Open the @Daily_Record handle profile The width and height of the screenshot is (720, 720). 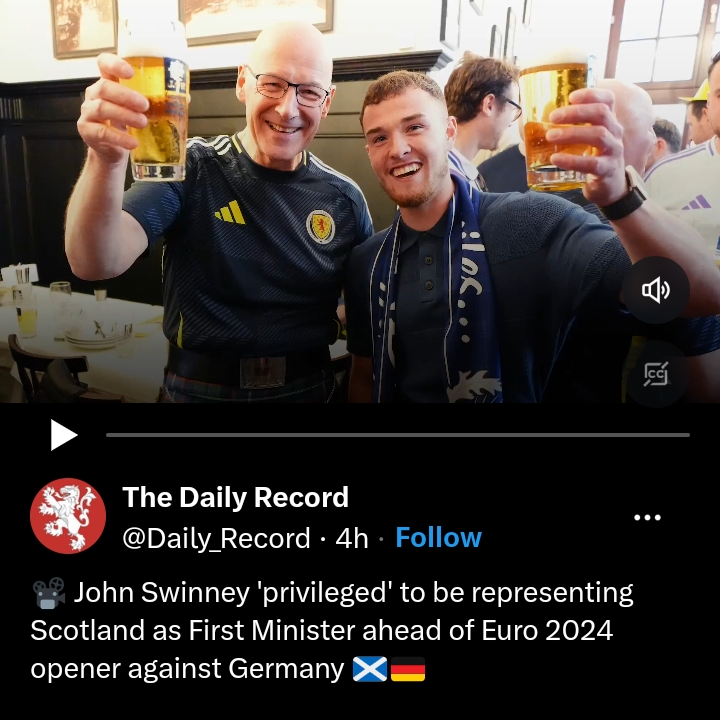coord(216,538)
